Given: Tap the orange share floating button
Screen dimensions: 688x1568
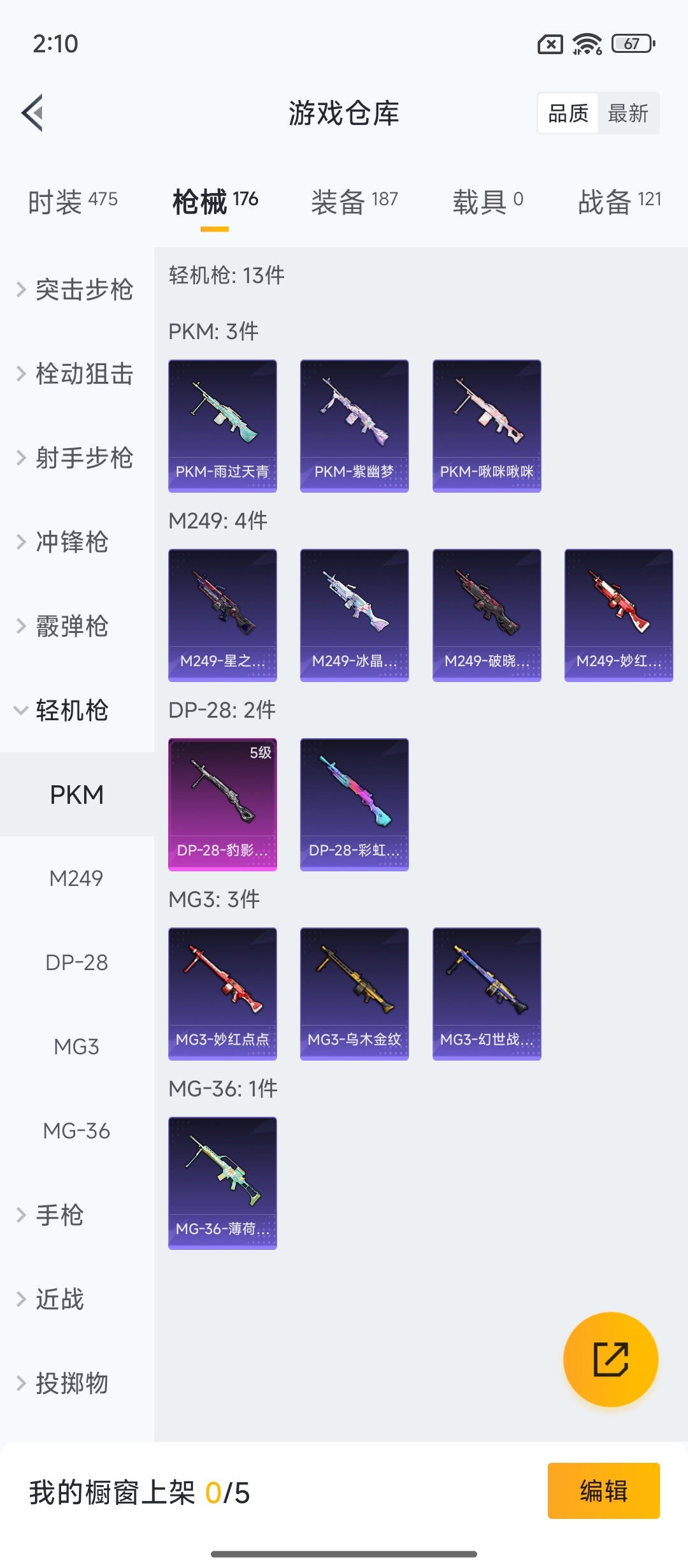Looking at the screenshot, I should (x=610, y=1359).
